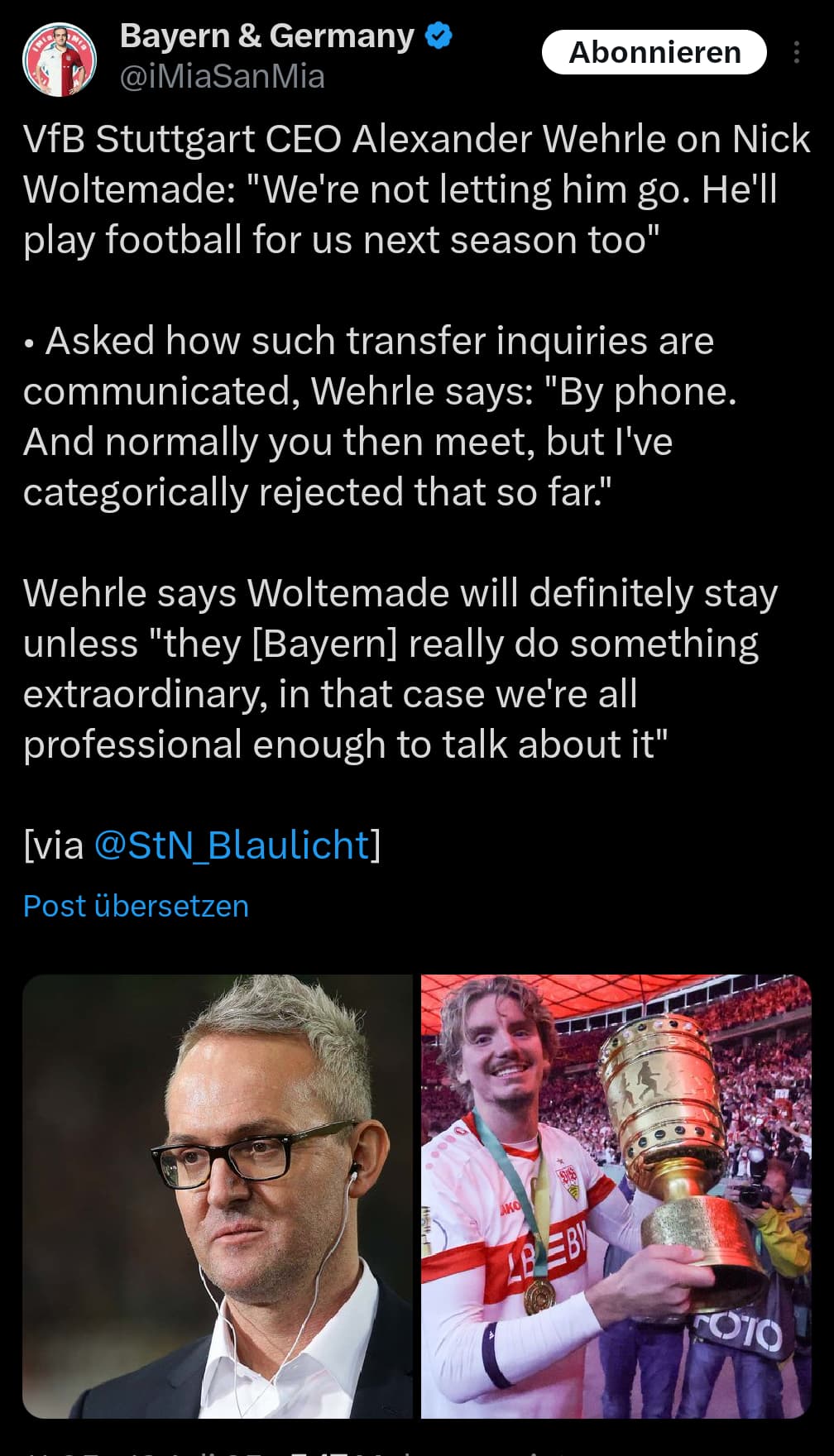This screenshot has height=1456, width=834.
Task: Open the Bayern & Germany profile picture
Action: point(59,60)
